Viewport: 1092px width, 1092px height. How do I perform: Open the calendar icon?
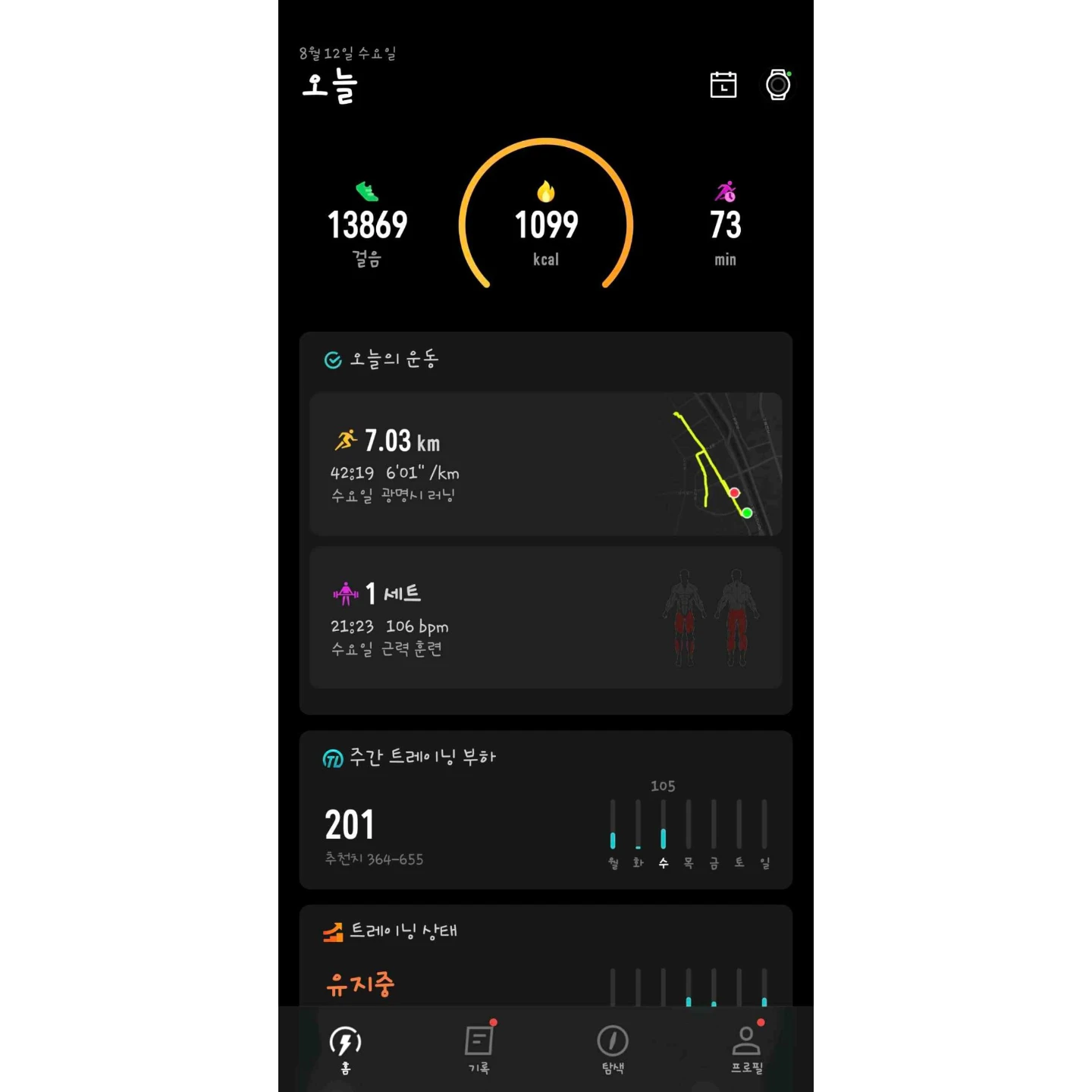(723, 85)
